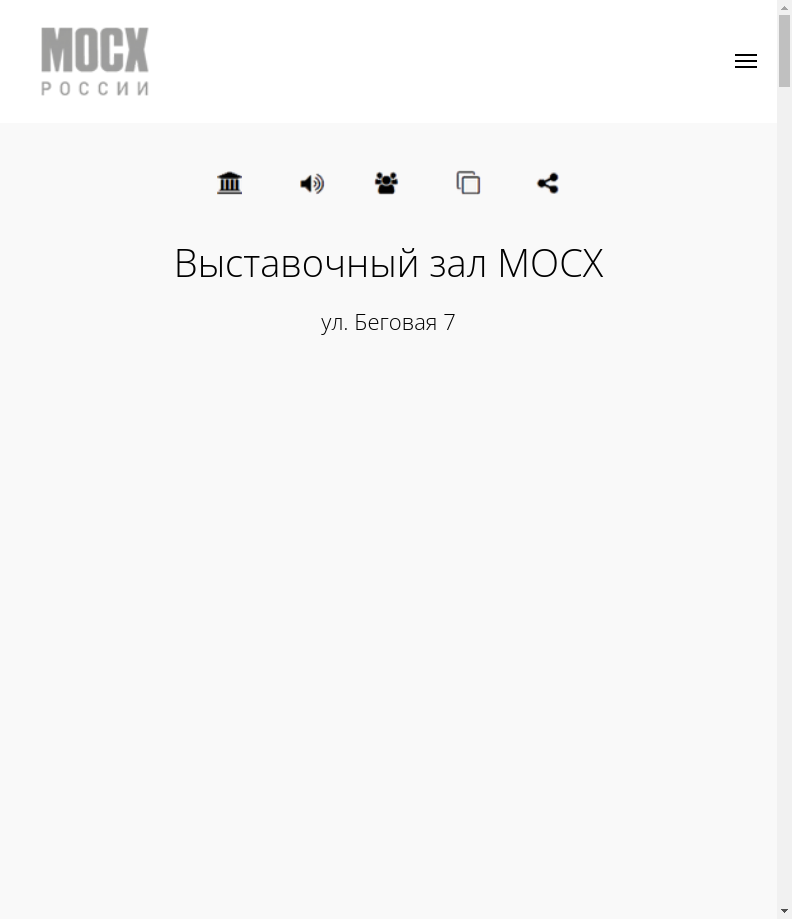This screenshot has height=919, width=792.
Task: Go to homepage via МОСХ России logo
Action: click(95, 61)
